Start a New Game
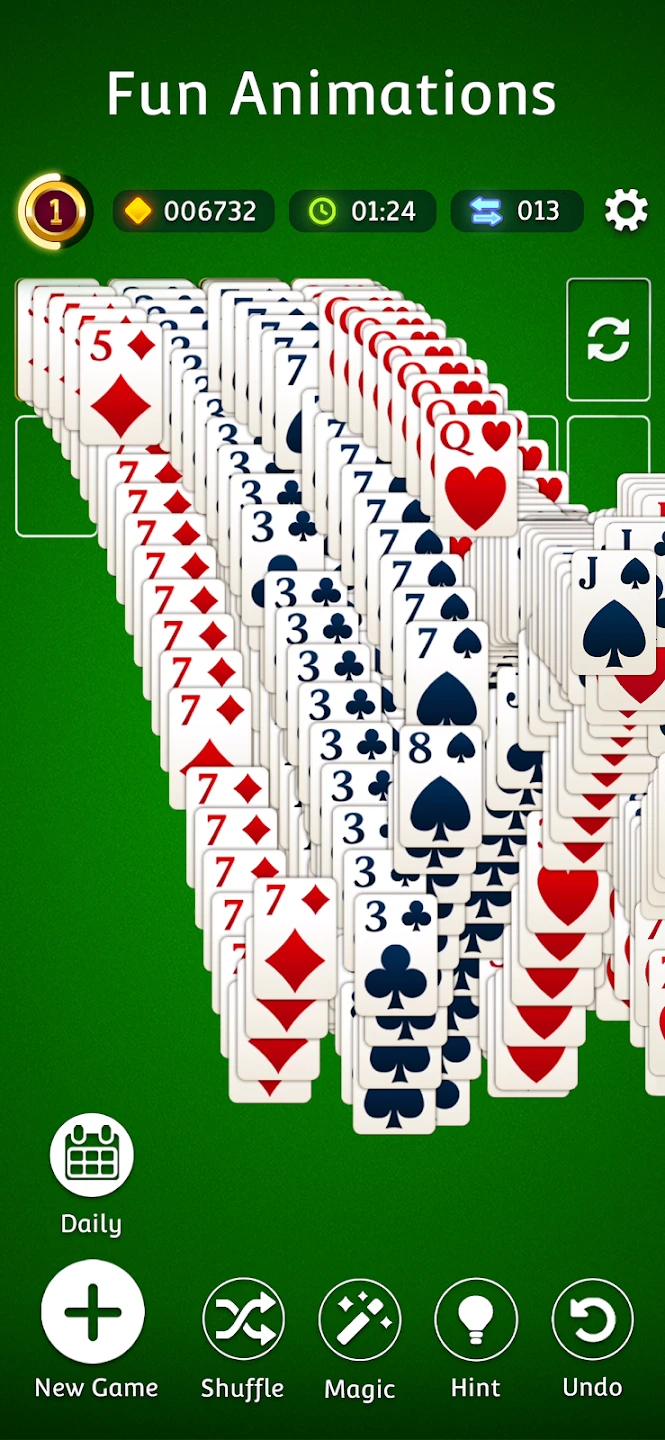 click(x=93, y=1312)
